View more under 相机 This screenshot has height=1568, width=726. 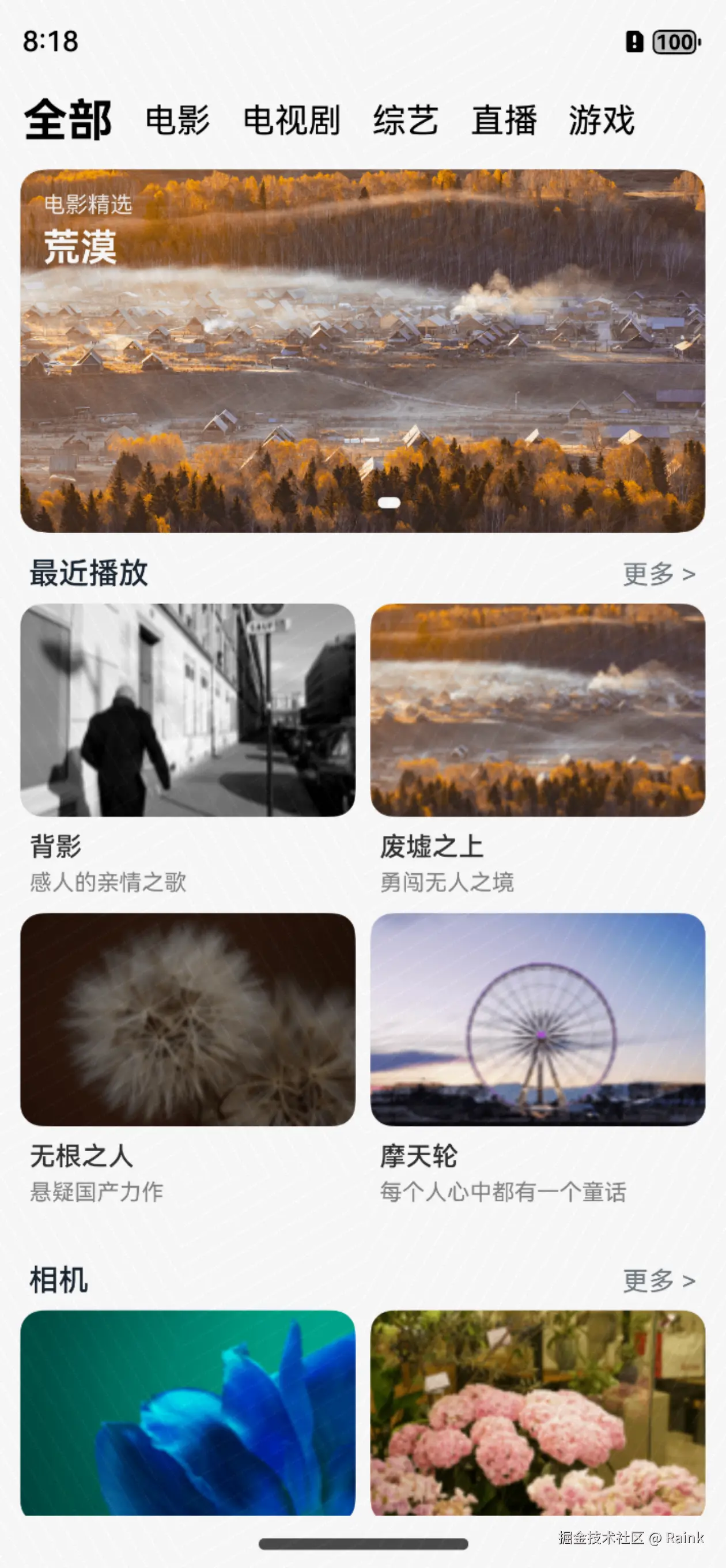tap(659, 1281)
